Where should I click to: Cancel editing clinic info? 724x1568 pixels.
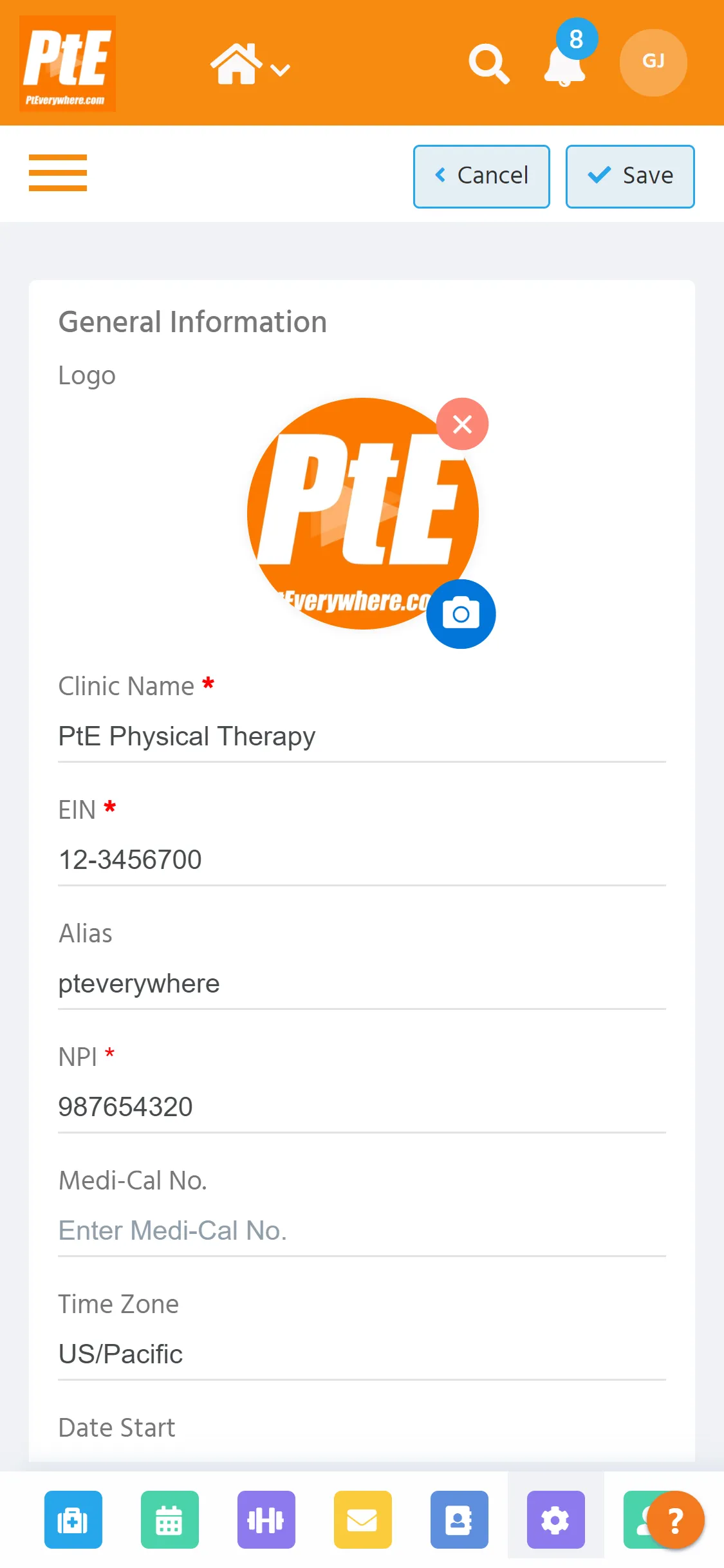(x=481, y=176)
